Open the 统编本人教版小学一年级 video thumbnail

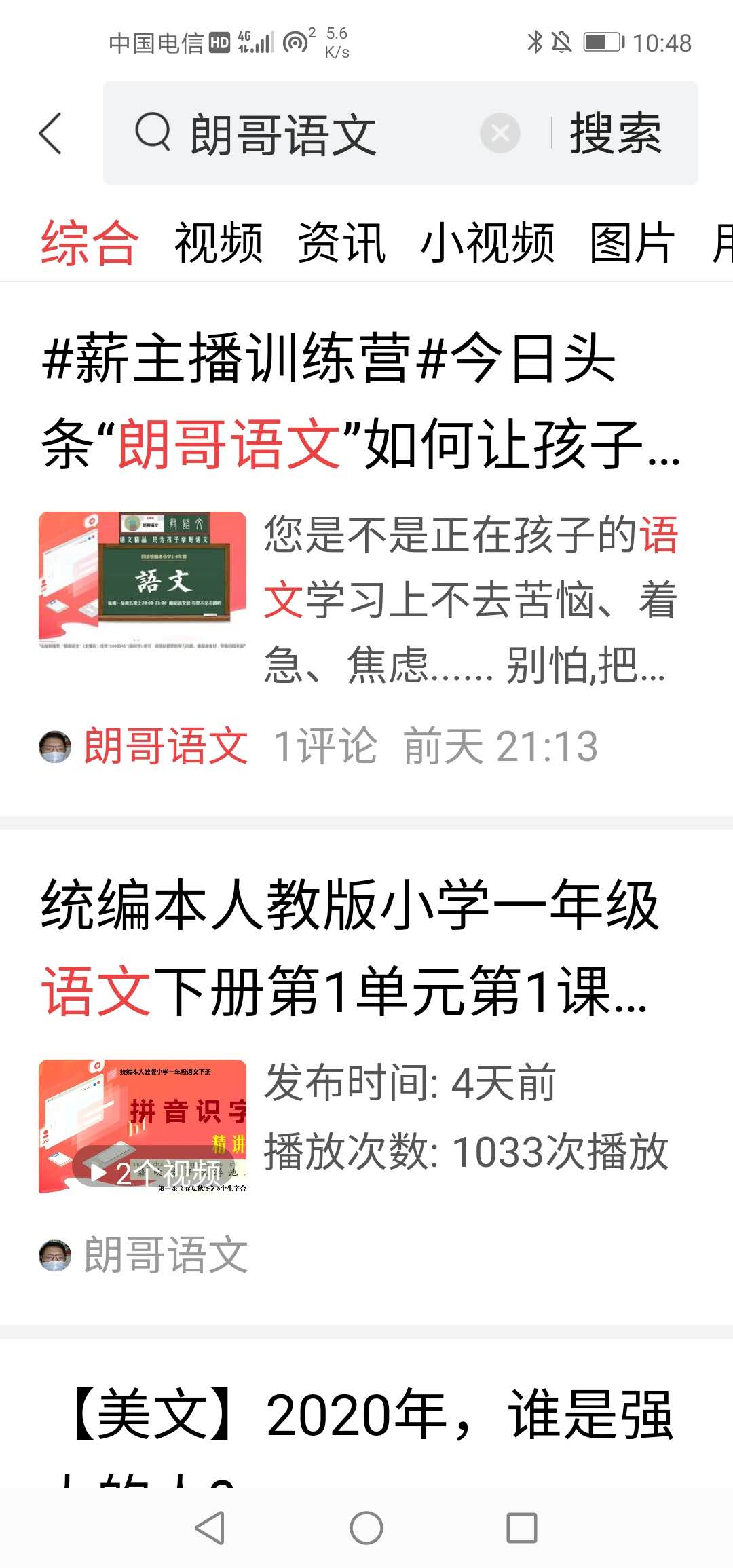(146, 1123)
